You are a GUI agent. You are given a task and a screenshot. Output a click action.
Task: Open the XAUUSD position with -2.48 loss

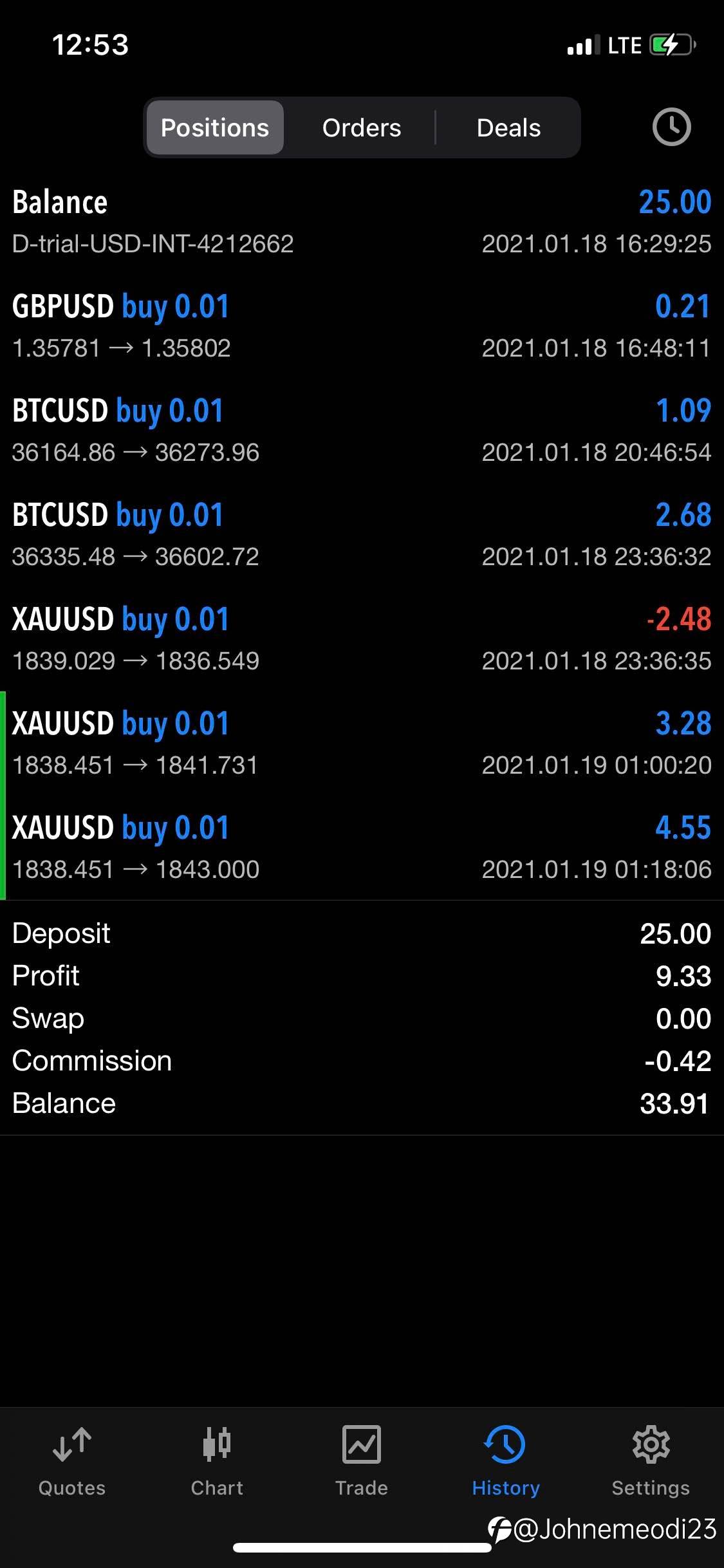(x=362, y=639)
